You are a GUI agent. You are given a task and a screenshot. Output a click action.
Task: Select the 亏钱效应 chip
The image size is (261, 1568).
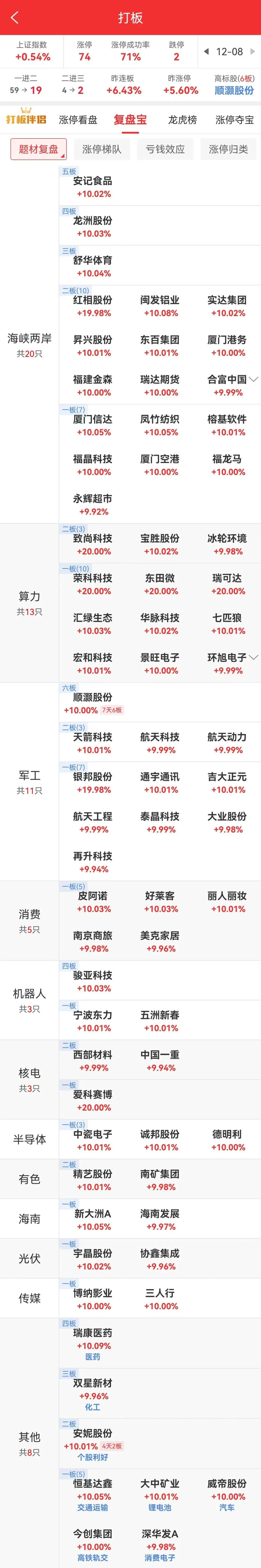tap(165, 149)
